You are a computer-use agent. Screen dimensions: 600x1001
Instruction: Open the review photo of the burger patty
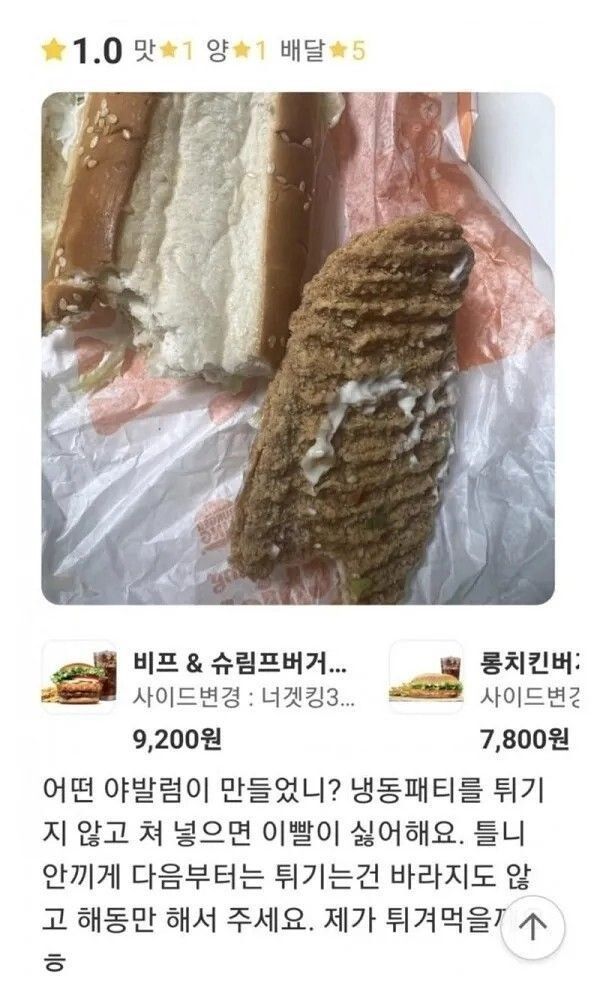pyautogui.click(x=298, y=349)
